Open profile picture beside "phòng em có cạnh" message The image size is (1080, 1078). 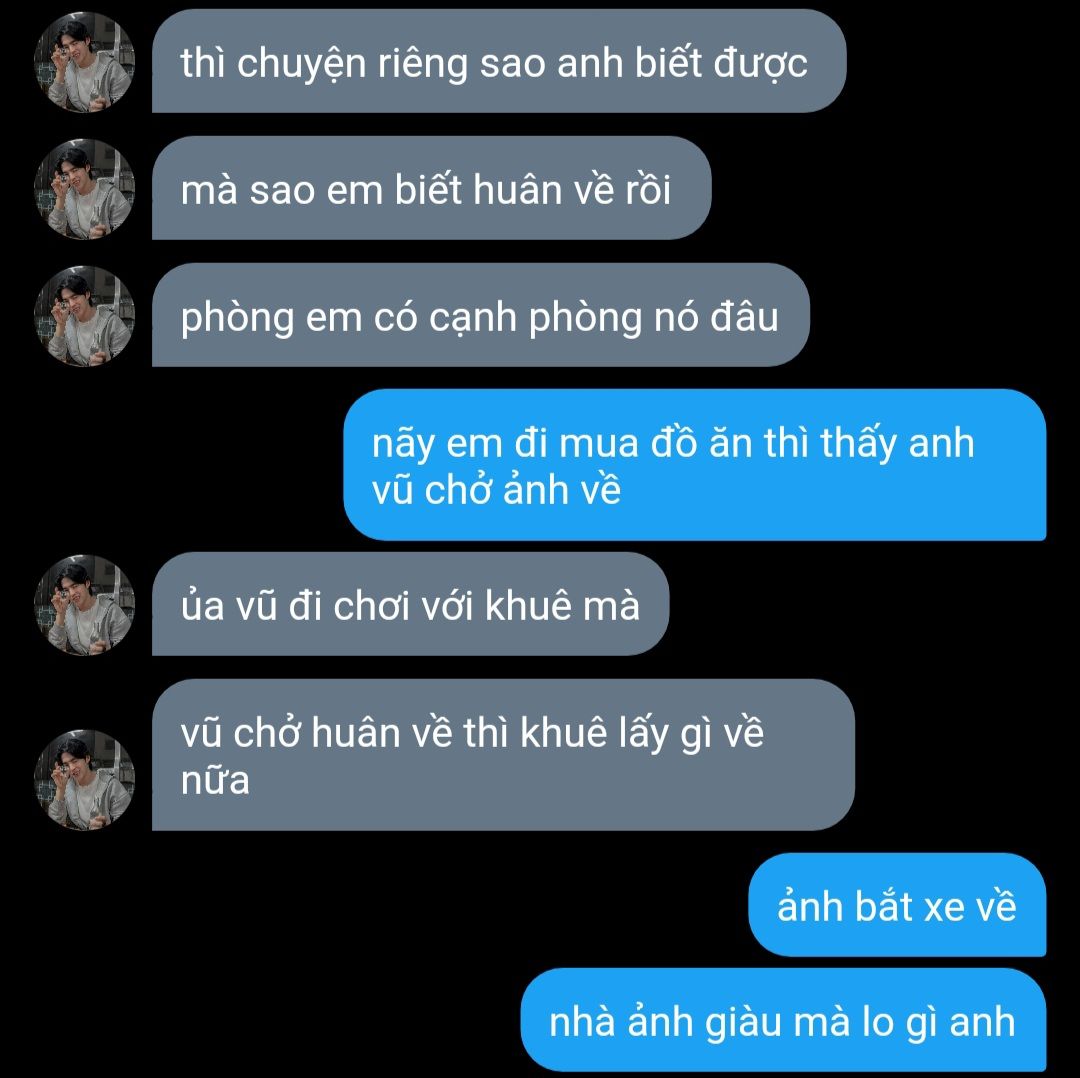(x=85, y=316)
